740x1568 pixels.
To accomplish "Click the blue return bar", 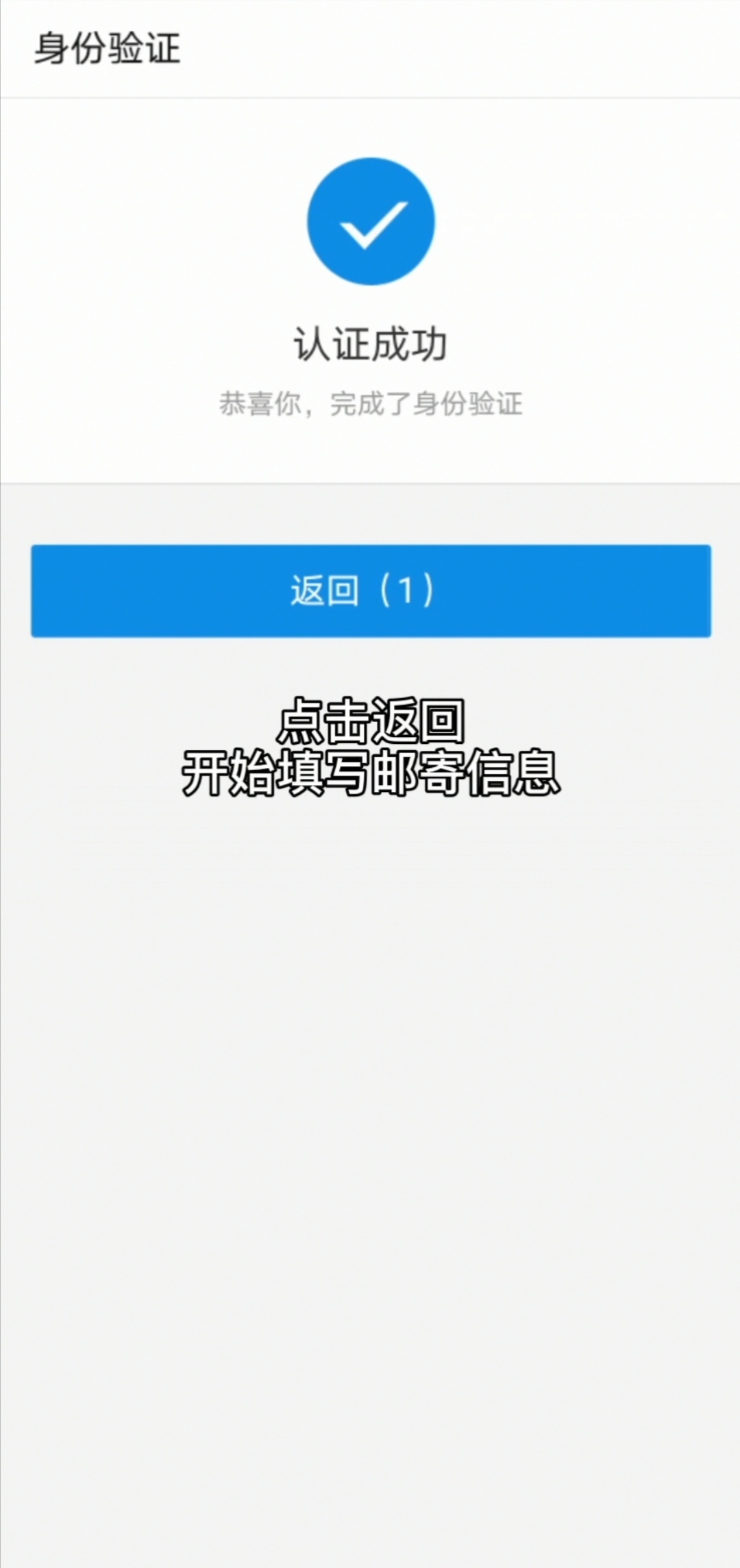I will coord(370,592).
